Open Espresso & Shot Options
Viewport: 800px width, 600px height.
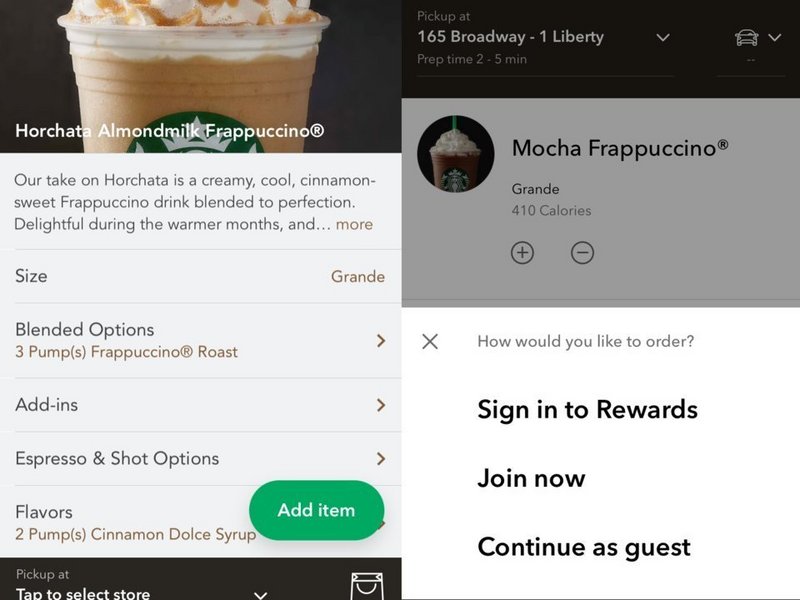tap(200, 458)
